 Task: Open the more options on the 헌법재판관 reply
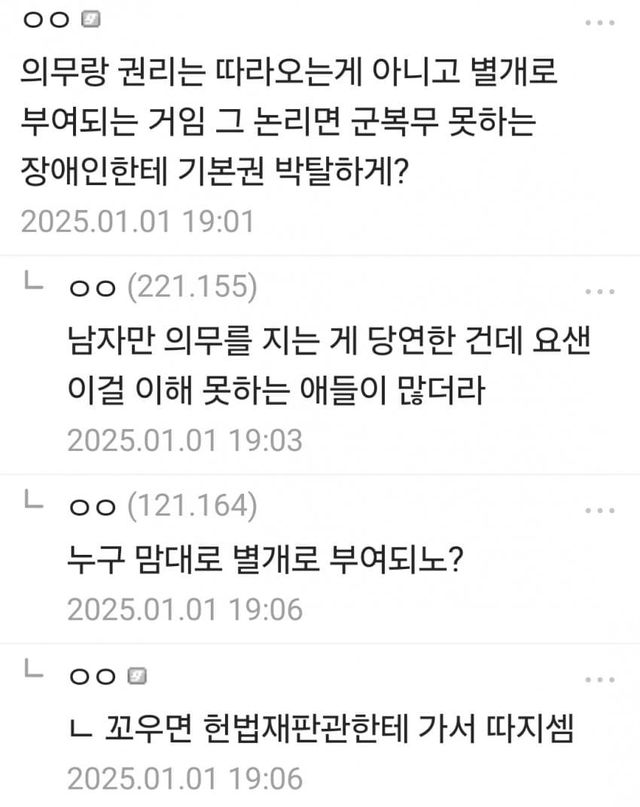tap(599, 679)
